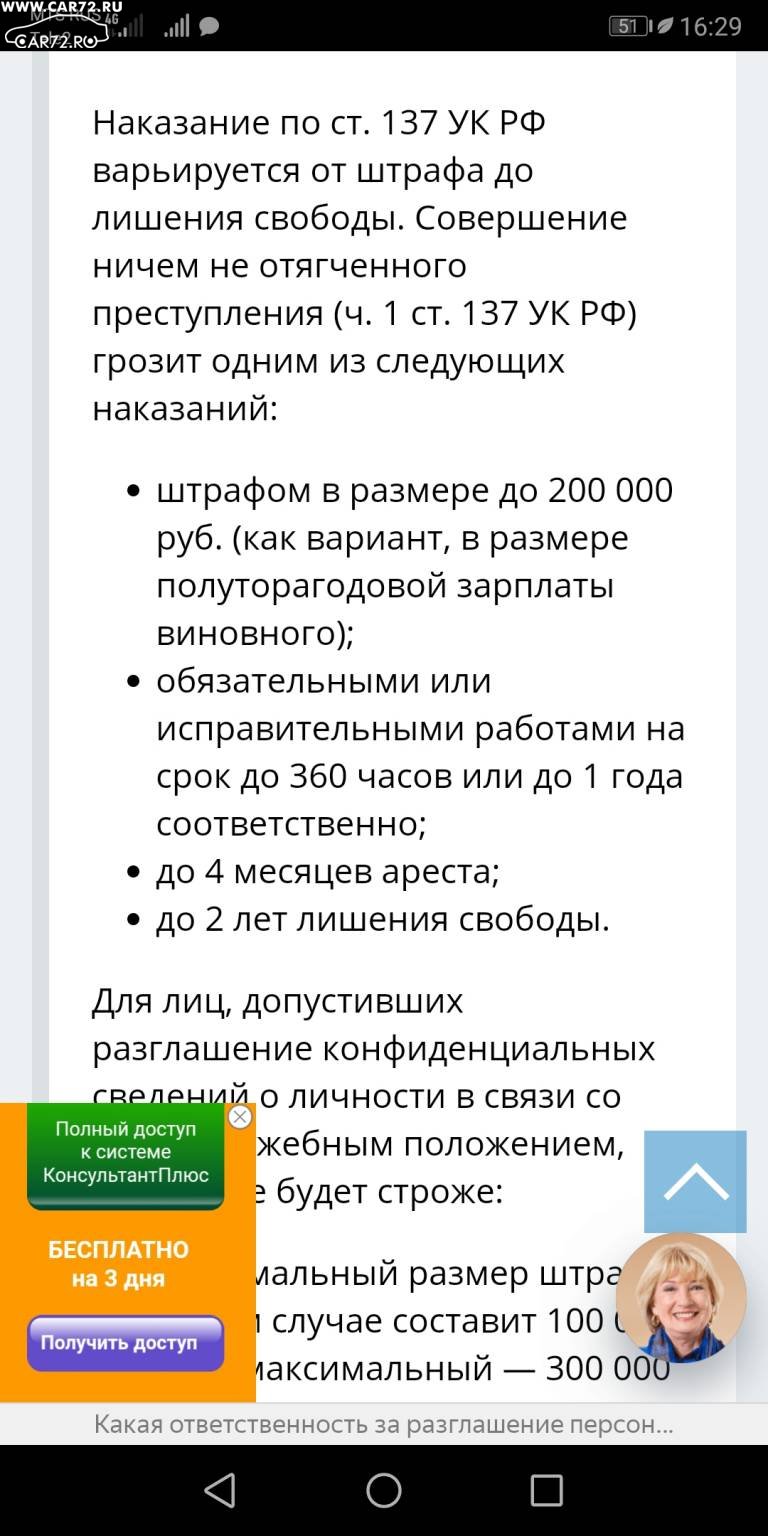Go back using the system back button
Image resolution: width=768 pixels, height=1536 pixels.
pos(220,1490)
